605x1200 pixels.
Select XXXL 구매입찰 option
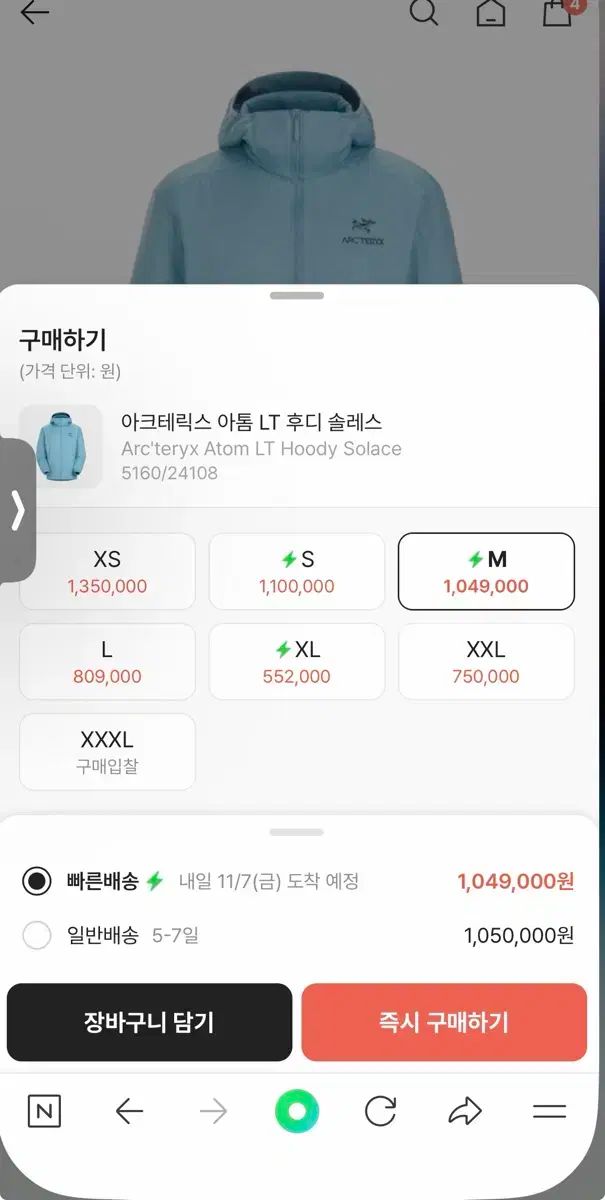click(107, 751)
